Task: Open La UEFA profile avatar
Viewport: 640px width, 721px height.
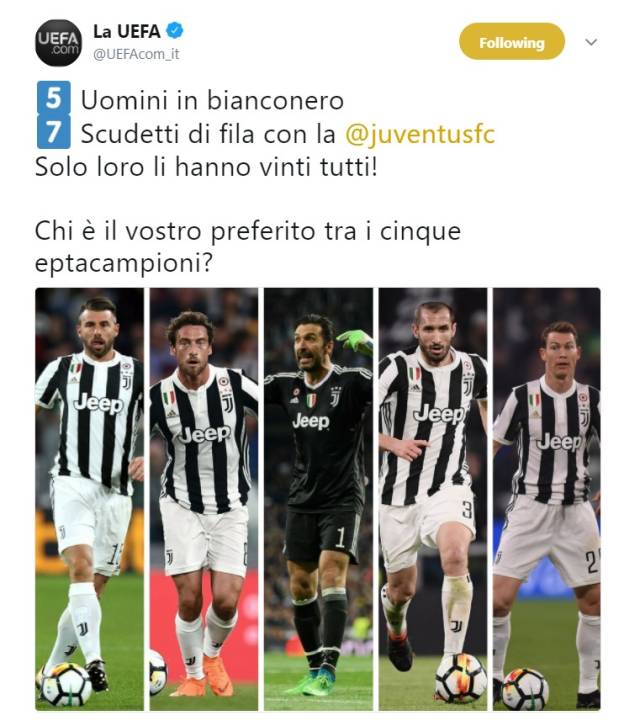Action: [58, 43]
